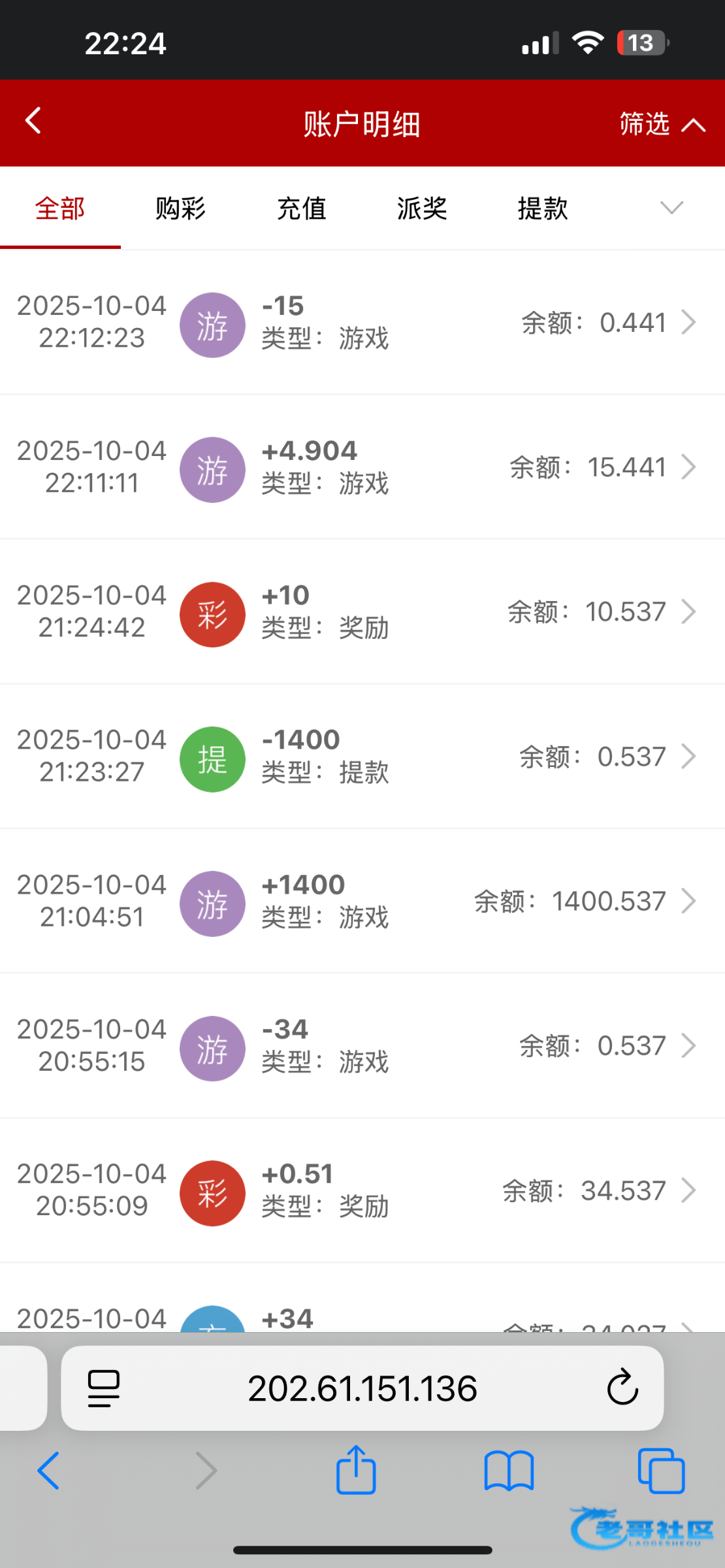
Task: Select the 派奖 tab
Action: [x=422, y=208]
